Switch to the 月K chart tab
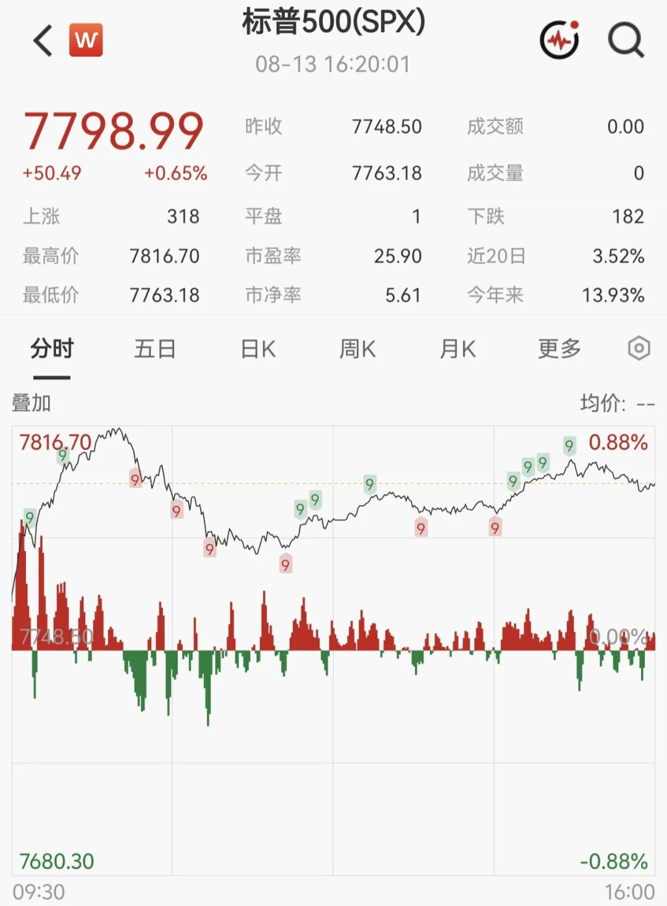 [x=457, y=349]
